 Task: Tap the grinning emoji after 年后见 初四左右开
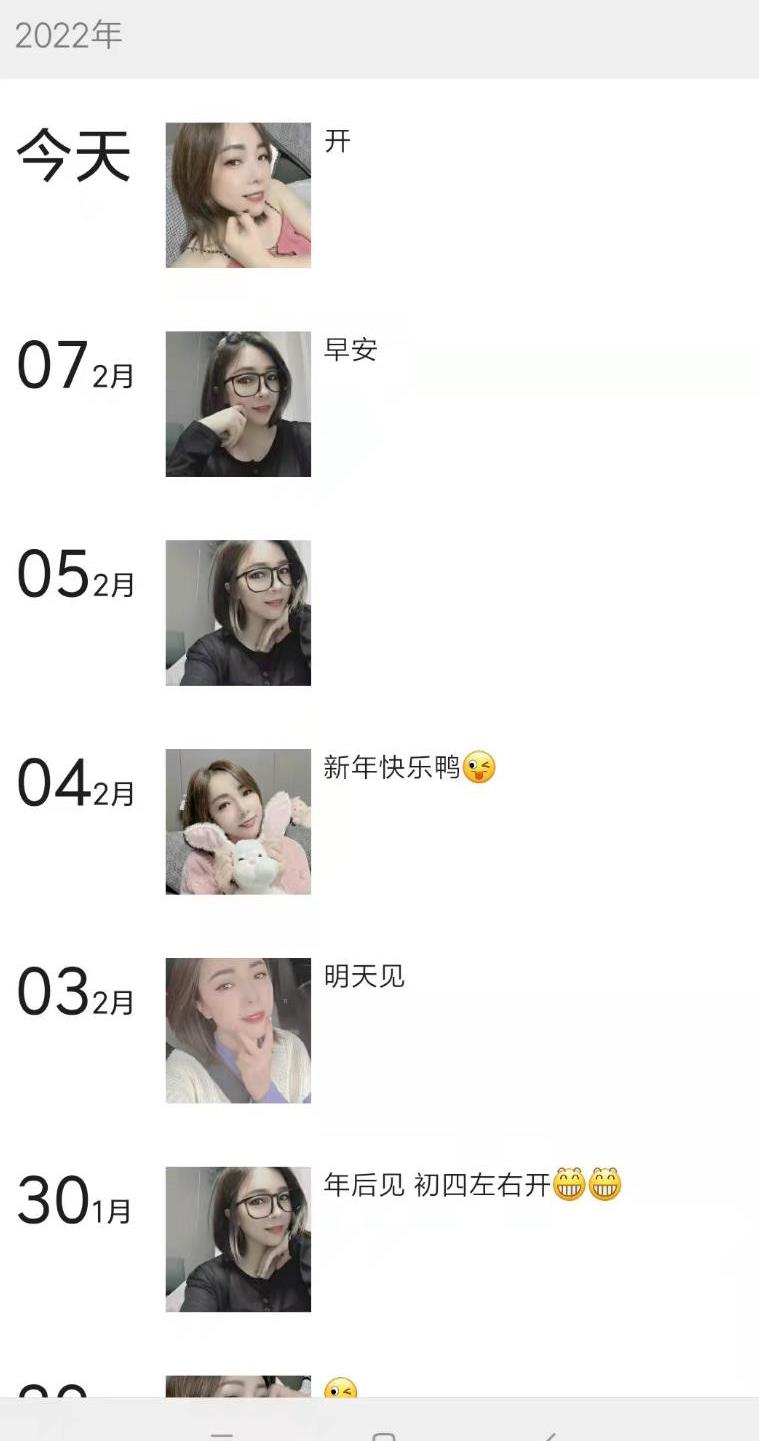click(x=567, y=1185)
